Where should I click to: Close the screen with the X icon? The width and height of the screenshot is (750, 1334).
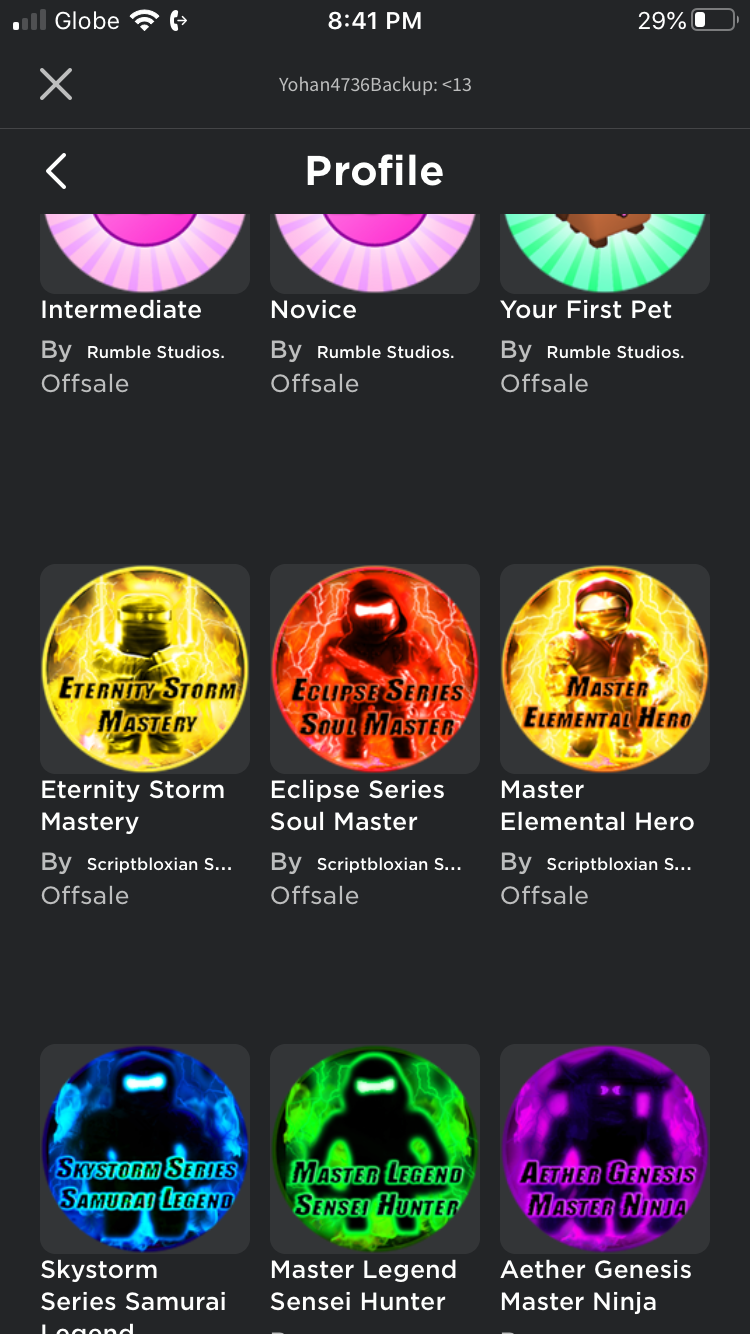(56, 84)
